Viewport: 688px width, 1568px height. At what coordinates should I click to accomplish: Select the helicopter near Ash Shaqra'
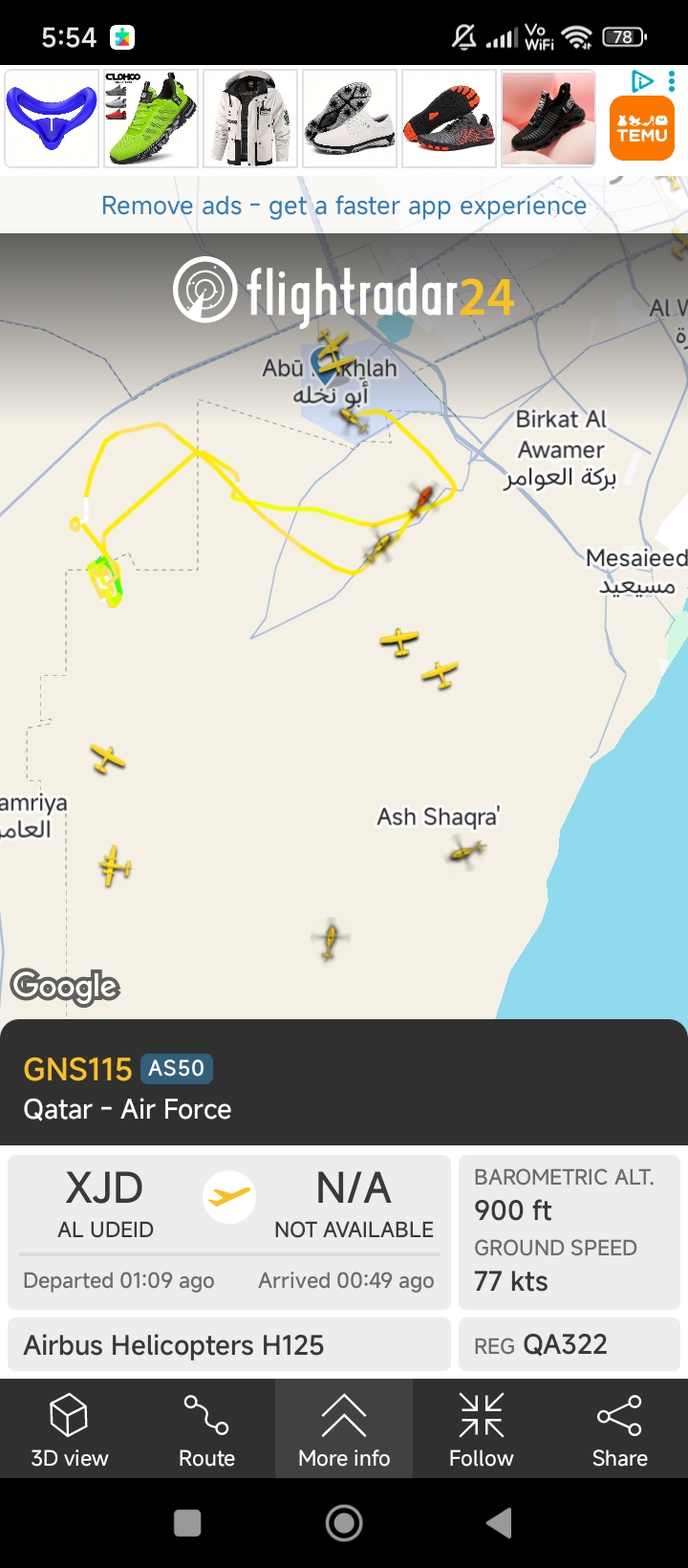tap(466, 850)
